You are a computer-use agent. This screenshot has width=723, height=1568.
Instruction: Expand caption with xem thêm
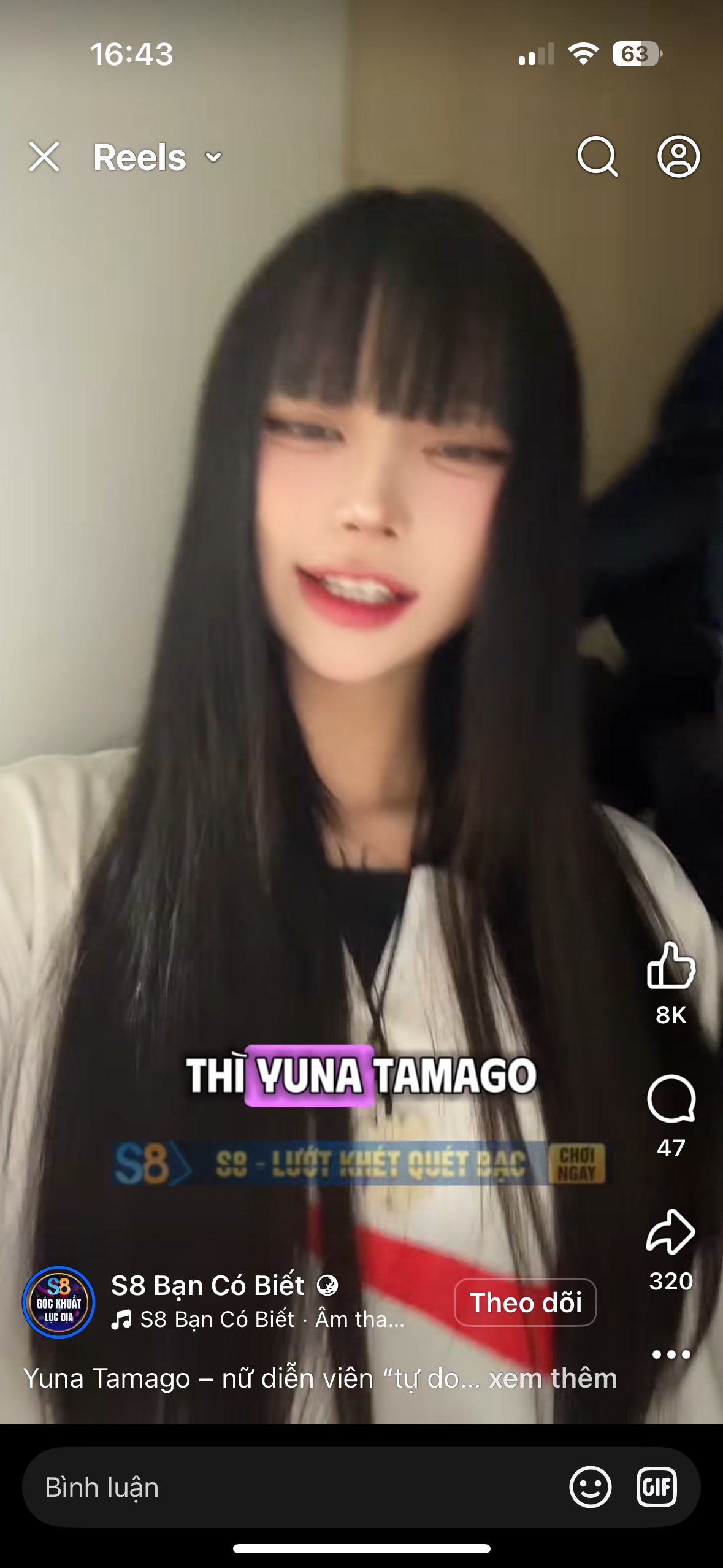pos(553,1378)
